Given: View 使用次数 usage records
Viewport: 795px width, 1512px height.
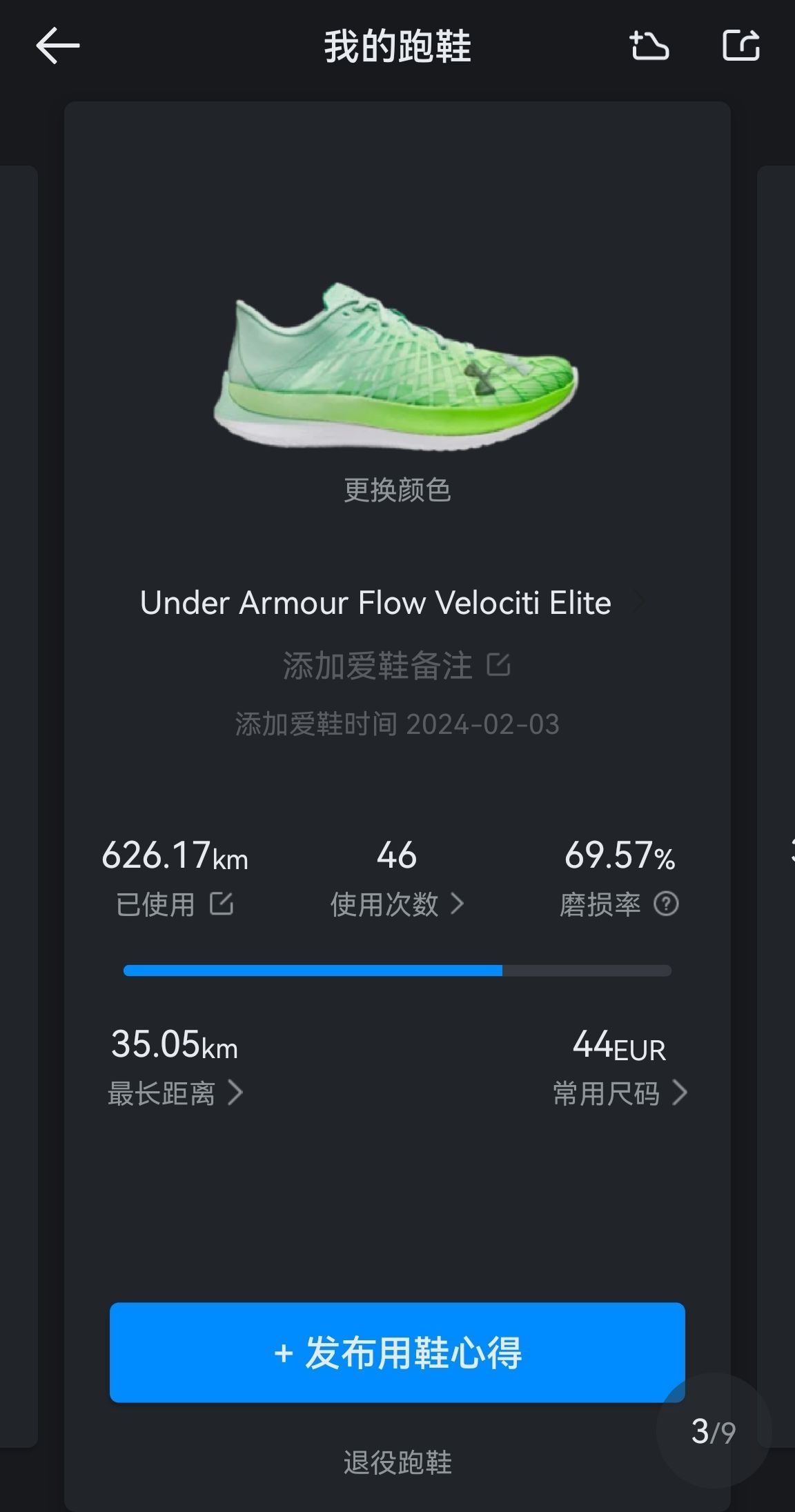Looking at the screenshot, I should [x=397, y=904].
